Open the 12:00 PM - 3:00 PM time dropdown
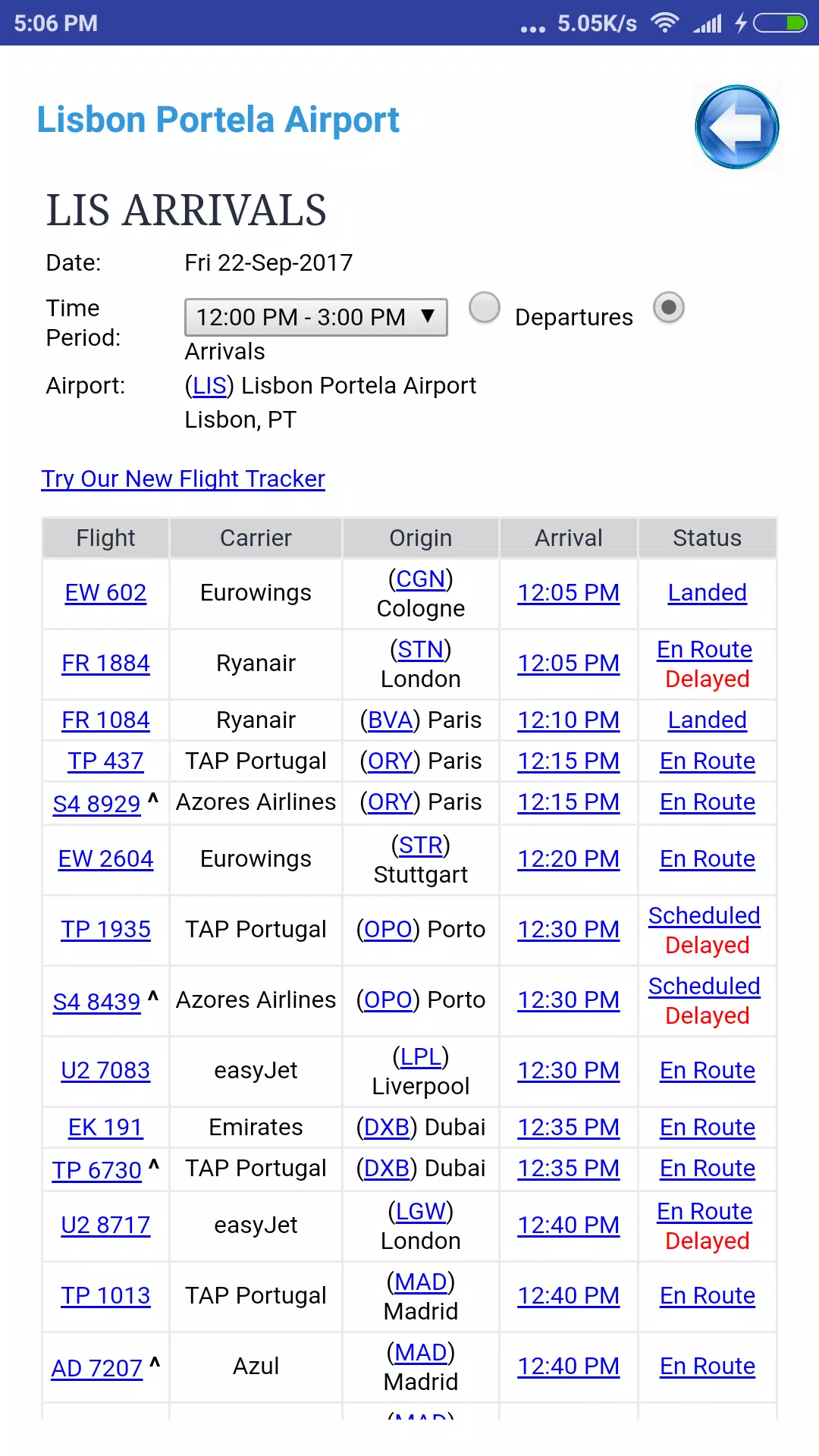The image size is (819, 1456). (x=315, y=317)
